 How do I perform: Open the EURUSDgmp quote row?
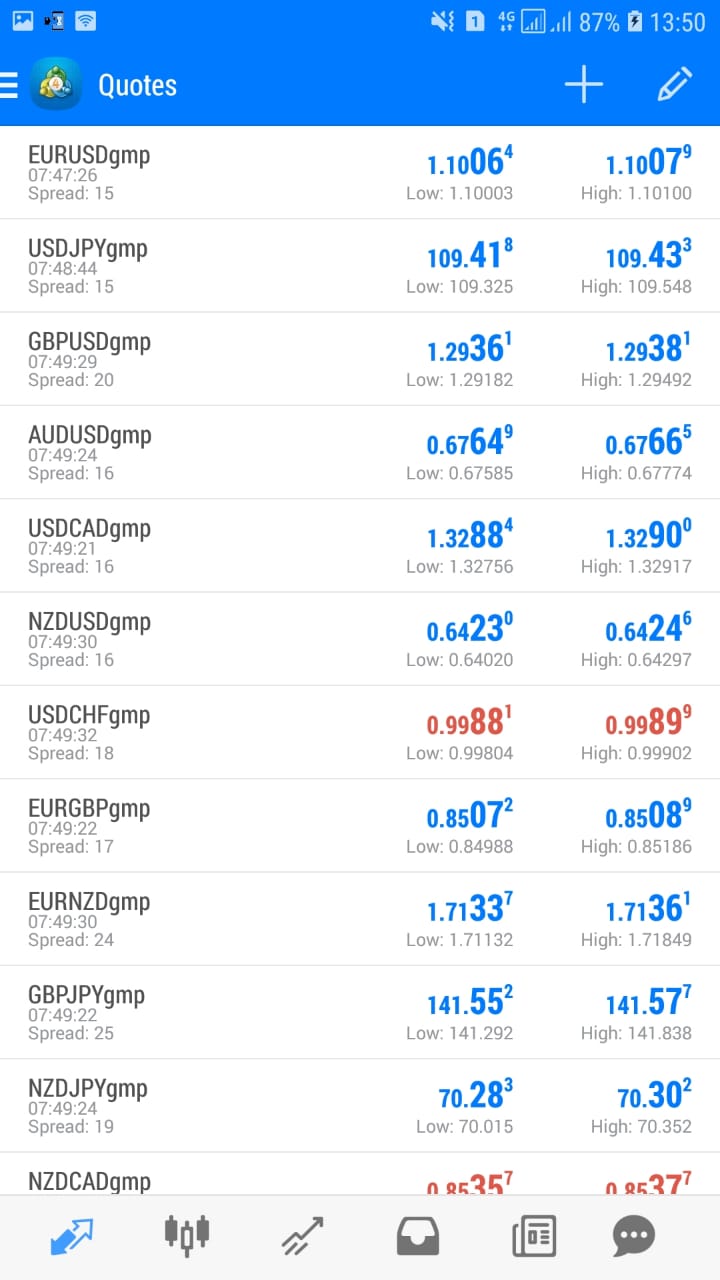tap(360, 173)
